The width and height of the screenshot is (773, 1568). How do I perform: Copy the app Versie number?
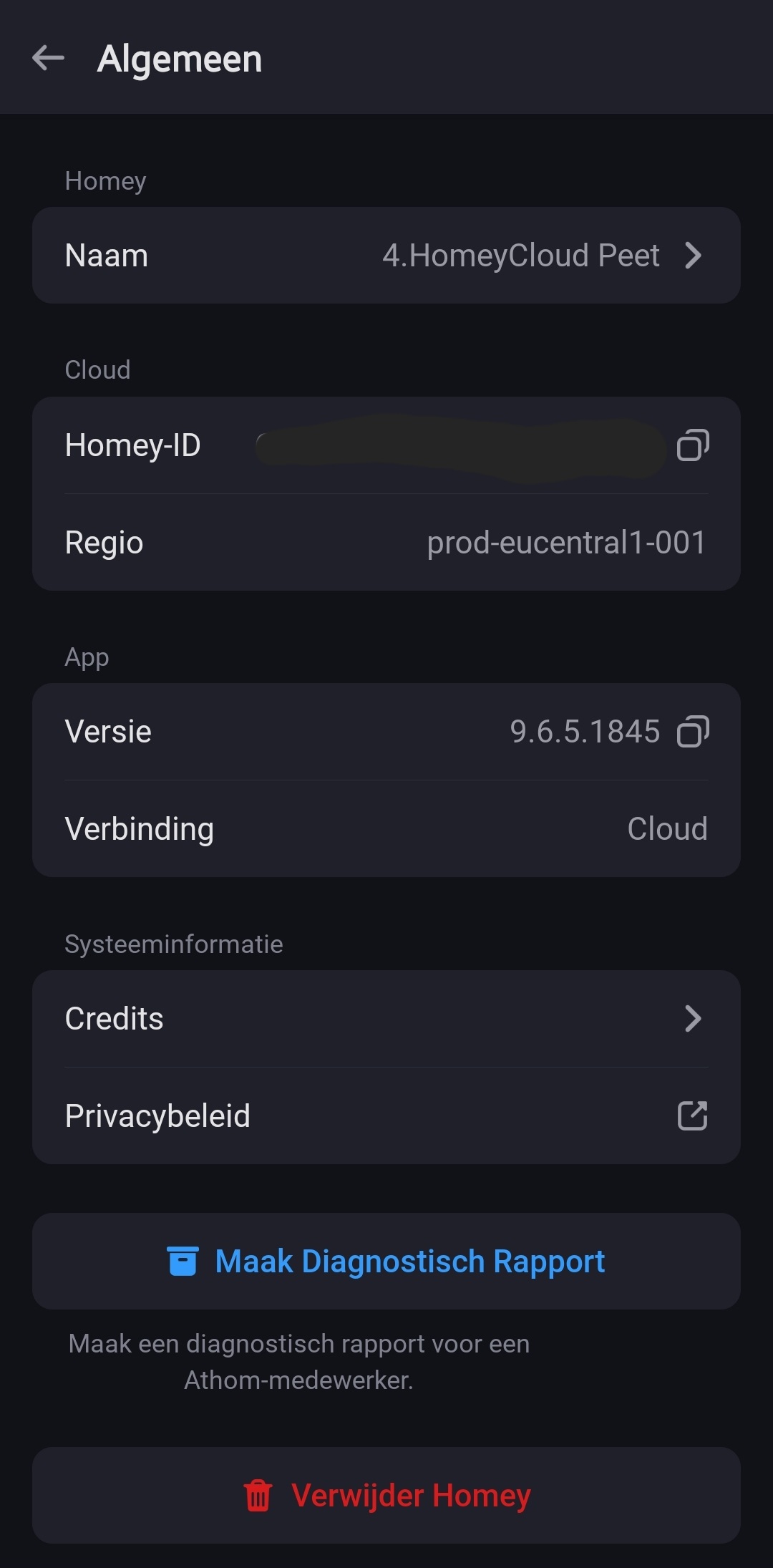(692, 732)
